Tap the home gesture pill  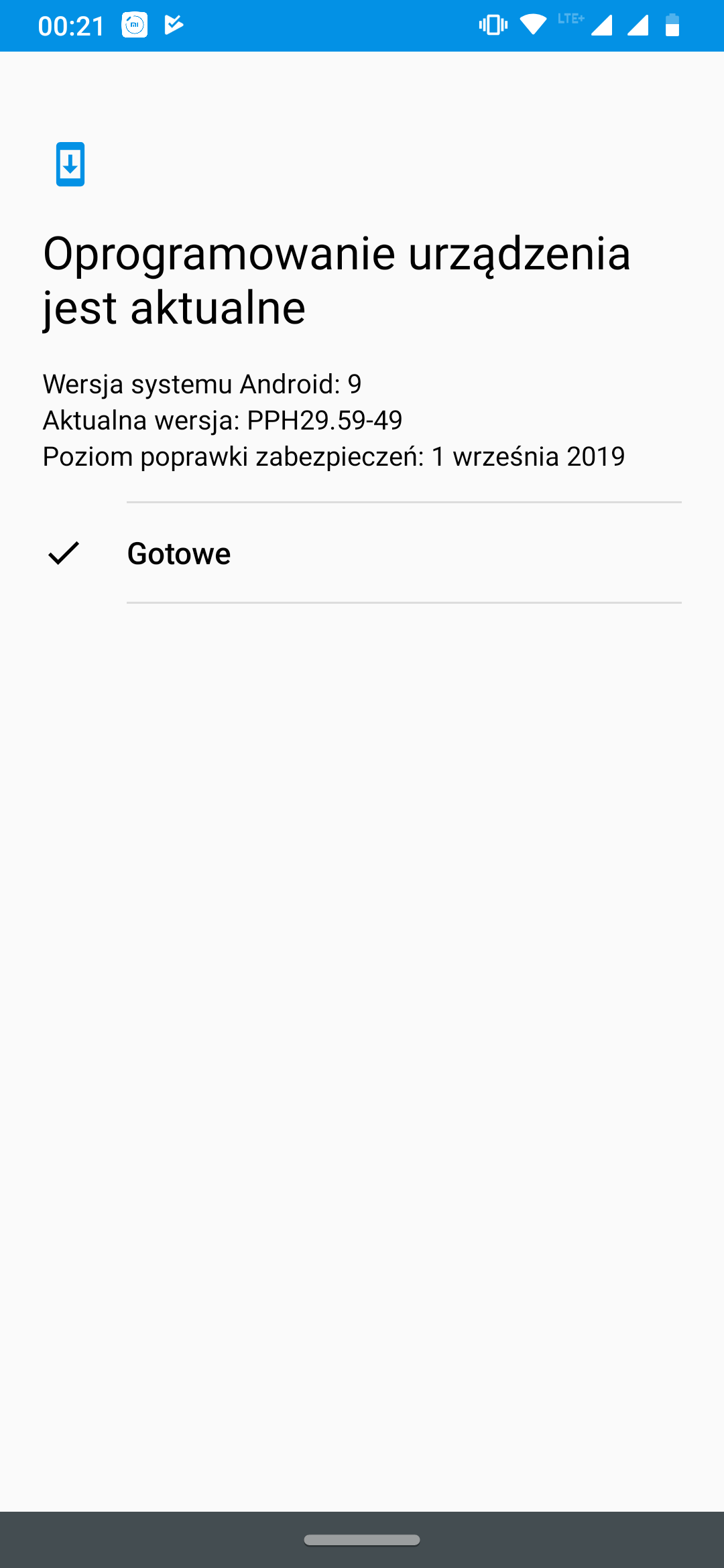[x=362, y=1540]
